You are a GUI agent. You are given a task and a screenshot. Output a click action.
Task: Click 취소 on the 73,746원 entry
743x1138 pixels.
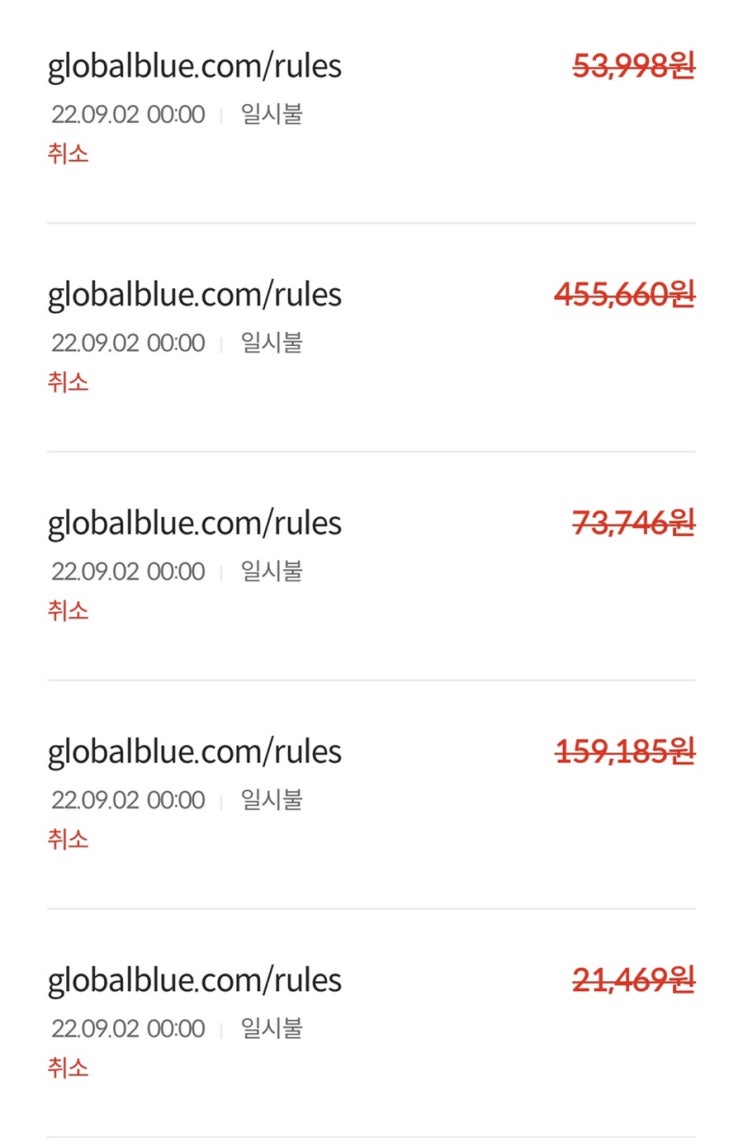click(x=66, y=611)
